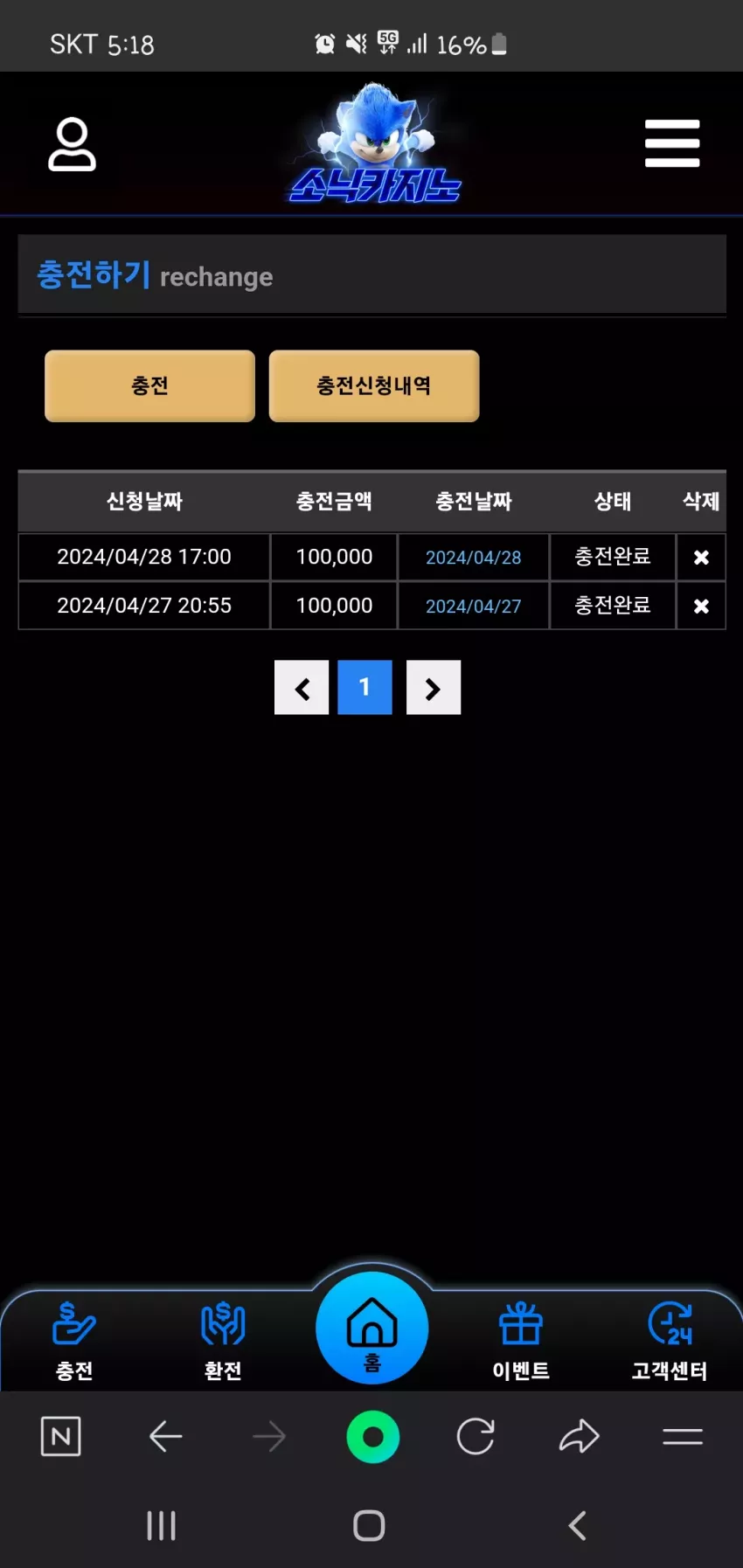Delete the 2024/04/27 20:55 recharge entry

[x=701, y=606]
